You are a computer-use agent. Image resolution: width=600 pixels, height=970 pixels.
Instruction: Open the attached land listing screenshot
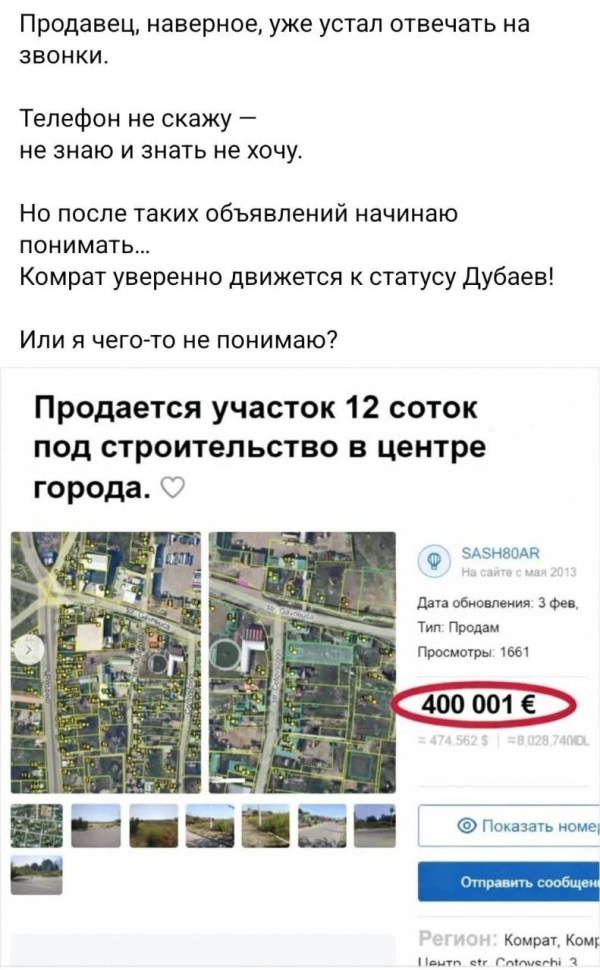click(300, 665)
